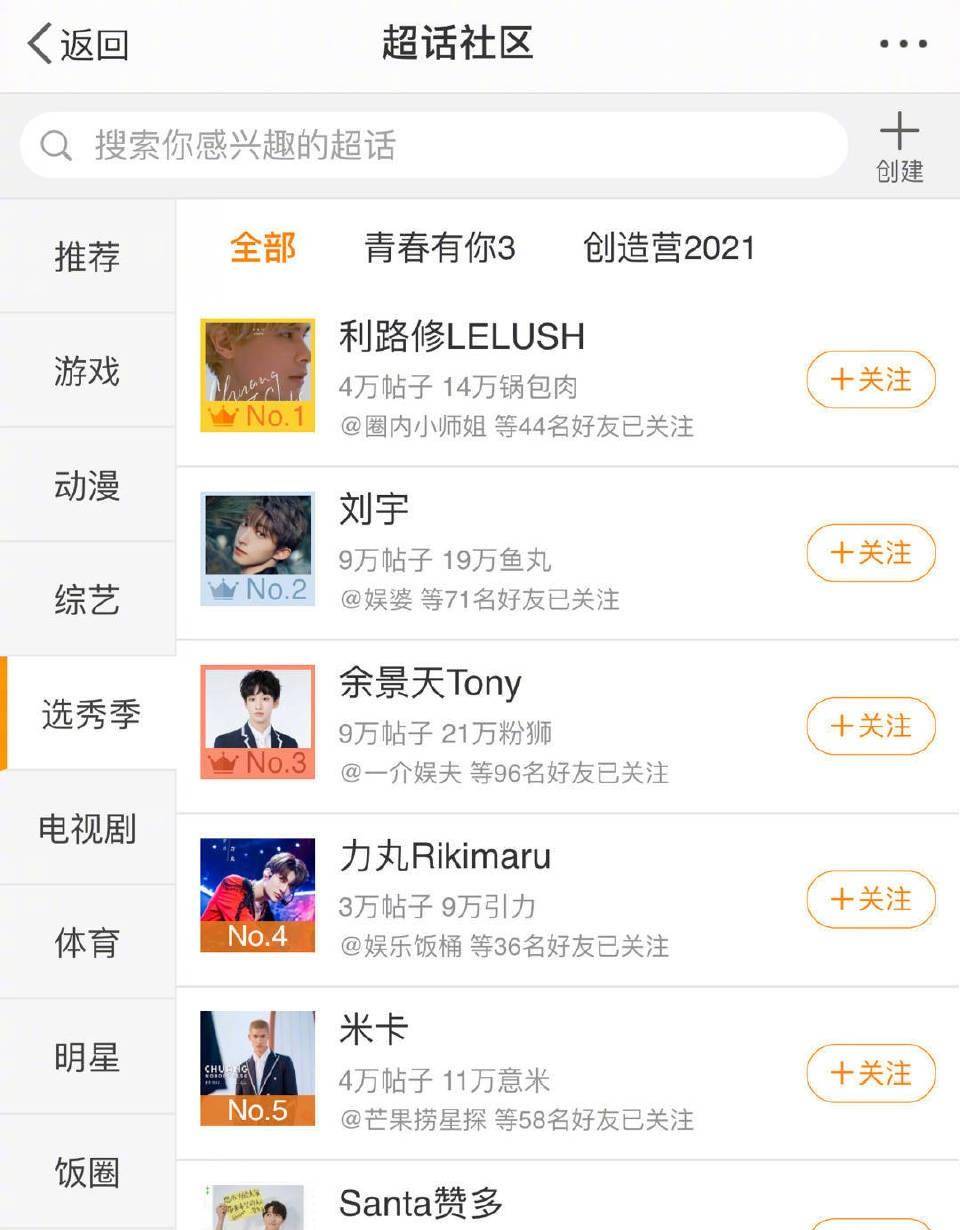Switch to the 创造营2021 sub-tab
The height and width of the screenshot is (1230, 960).
point(669,248)
